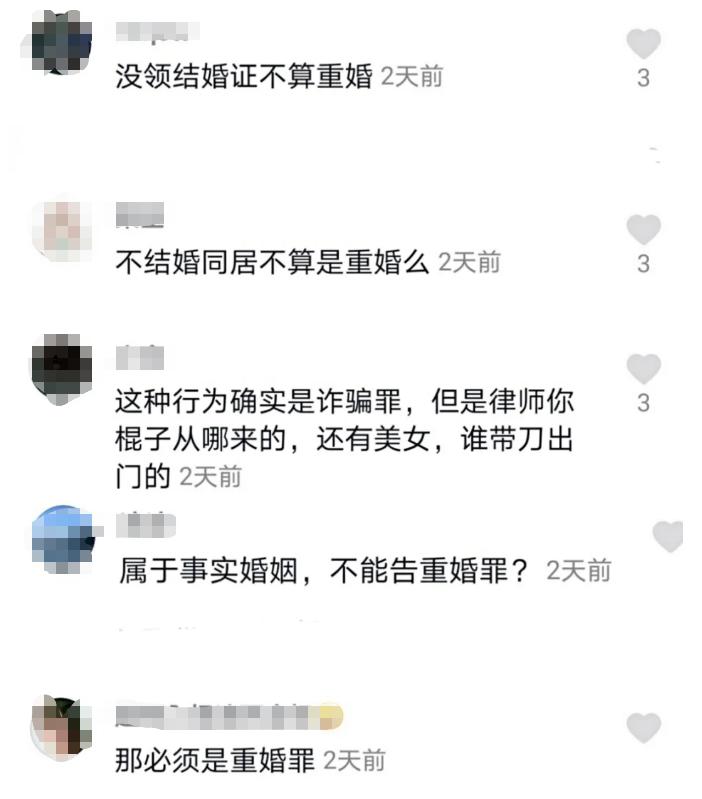Reply to comment "属于事实婚姻，不能告重婚罪？"

click(323, 571)
